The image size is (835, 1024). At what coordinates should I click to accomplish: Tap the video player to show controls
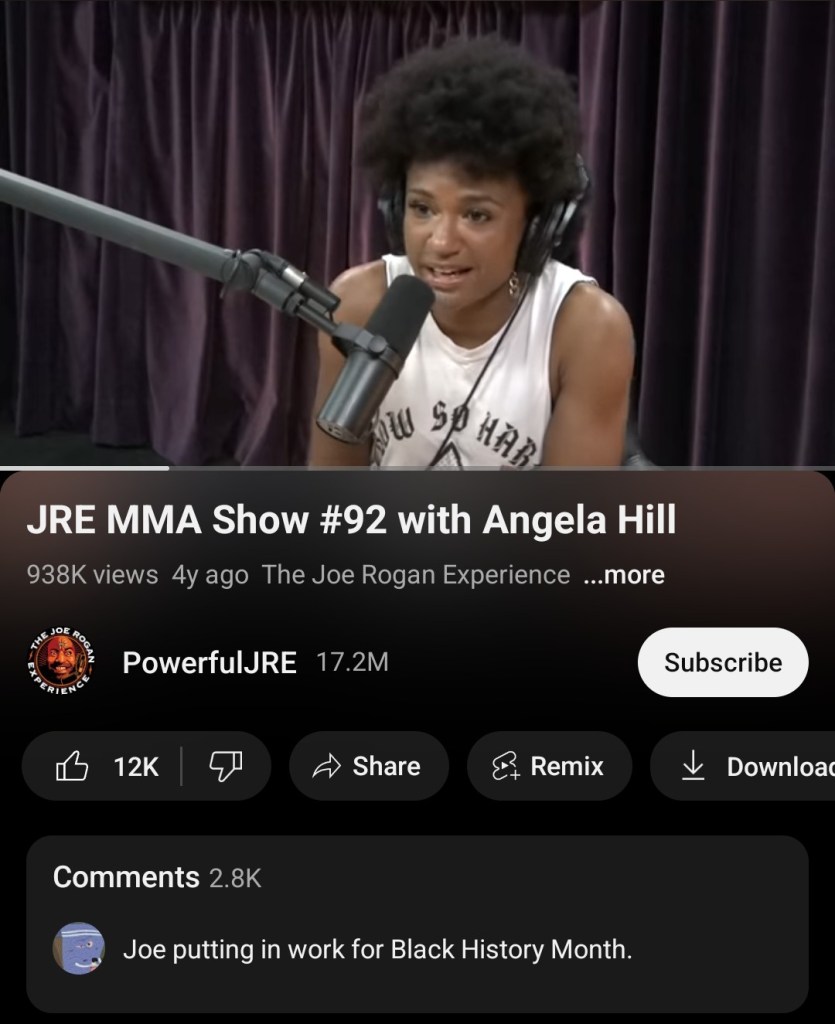[417, 232]
